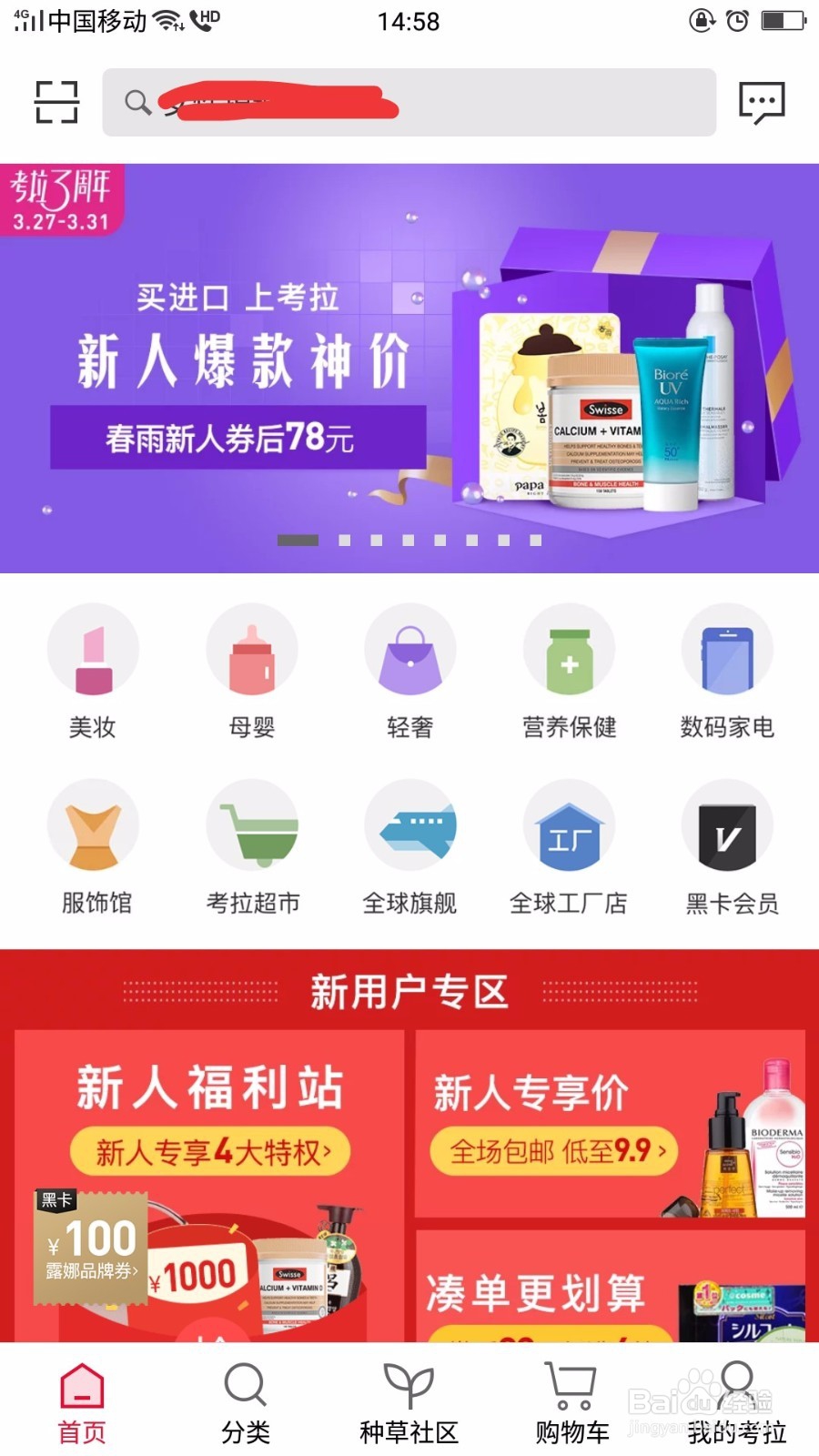819x1456 pixels.
Task: Open the 美妆 (Beauty) category icon
Action: coord(92,673)
